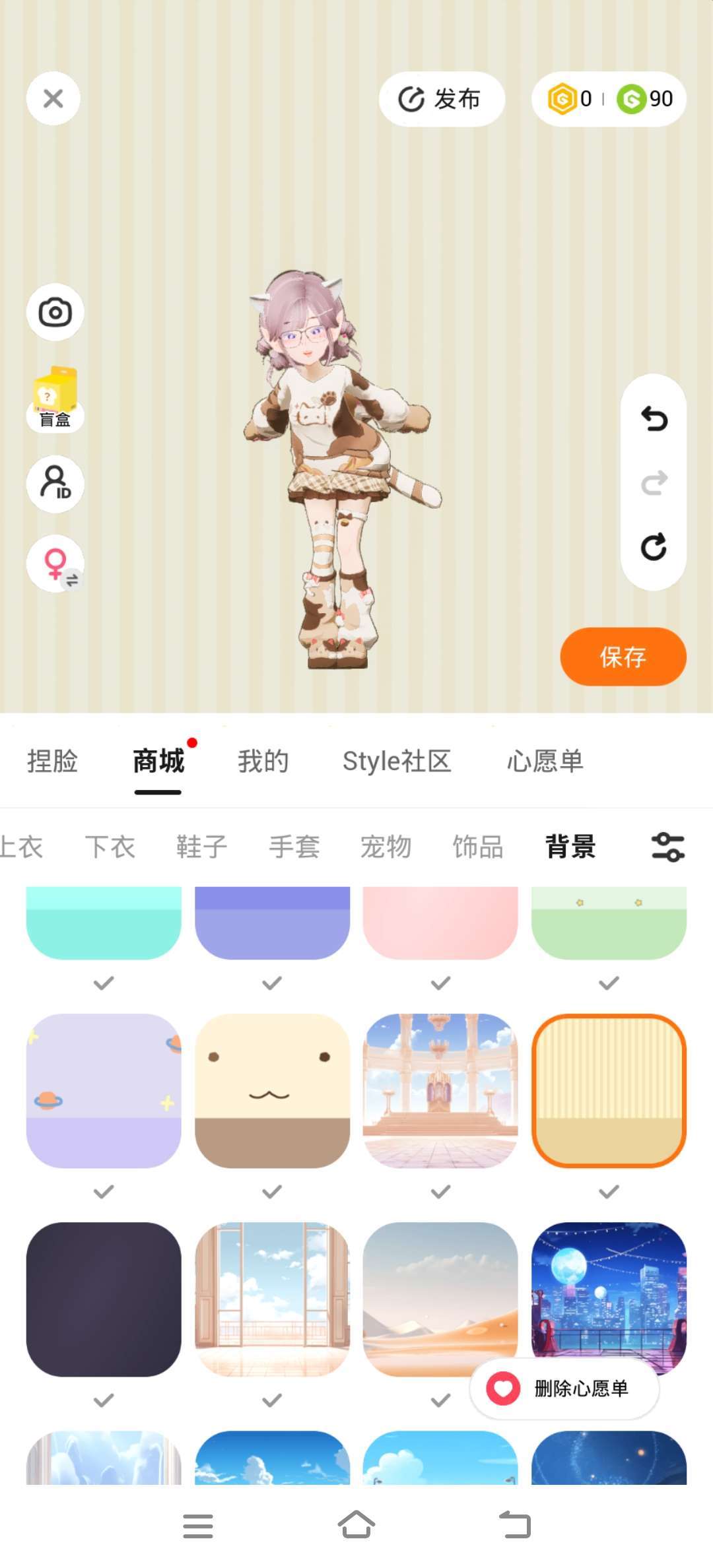Select the 宠物 category
Screen dimensions: 713x1568
(386, 847)
